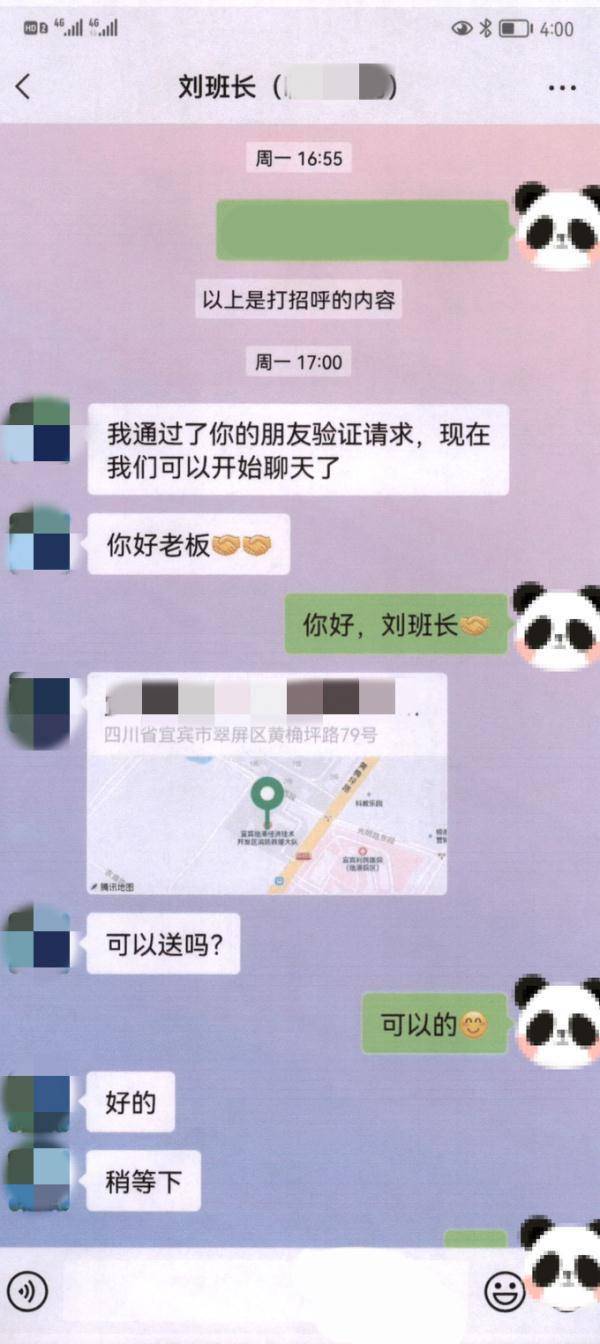The height and width of the screenshot is (1344, 600).
Task: Open the chat overflow menu
Action: pos(563,88)
